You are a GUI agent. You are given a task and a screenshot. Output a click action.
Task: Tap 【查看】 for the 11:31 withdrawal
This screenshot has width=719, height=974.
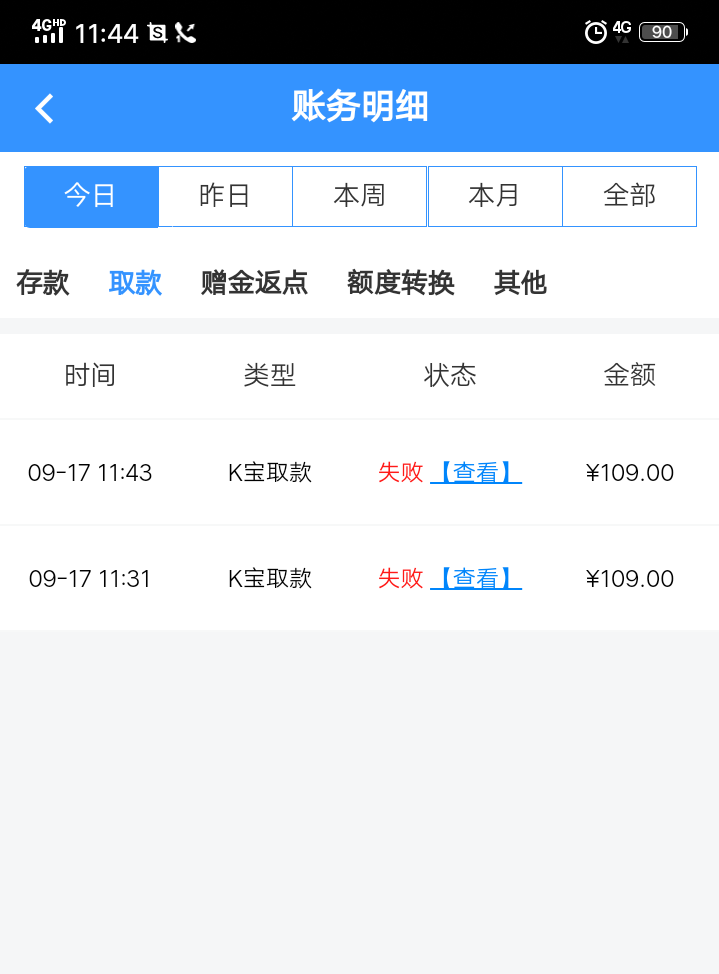476,579
